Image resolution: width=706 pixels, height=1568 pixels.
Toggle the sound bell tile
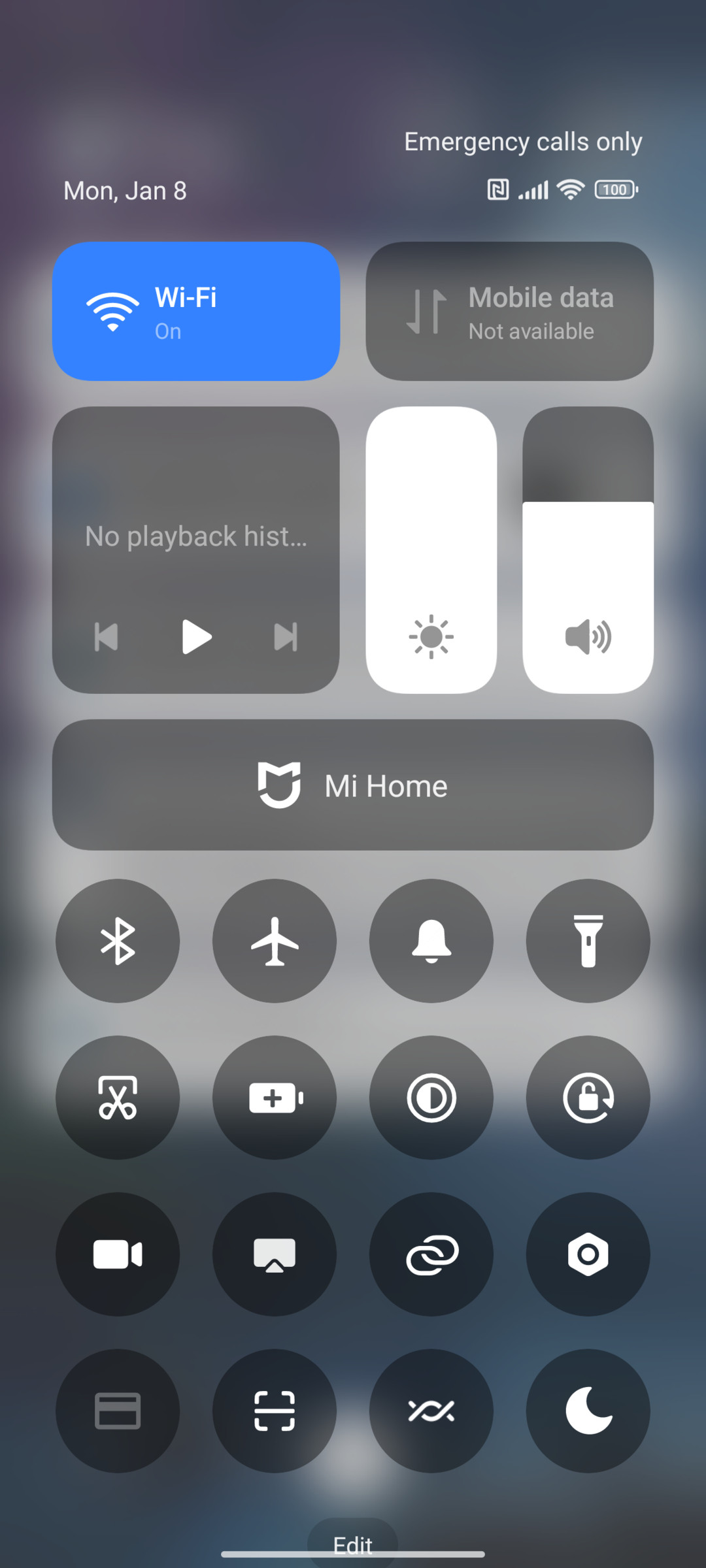(431, 941)
